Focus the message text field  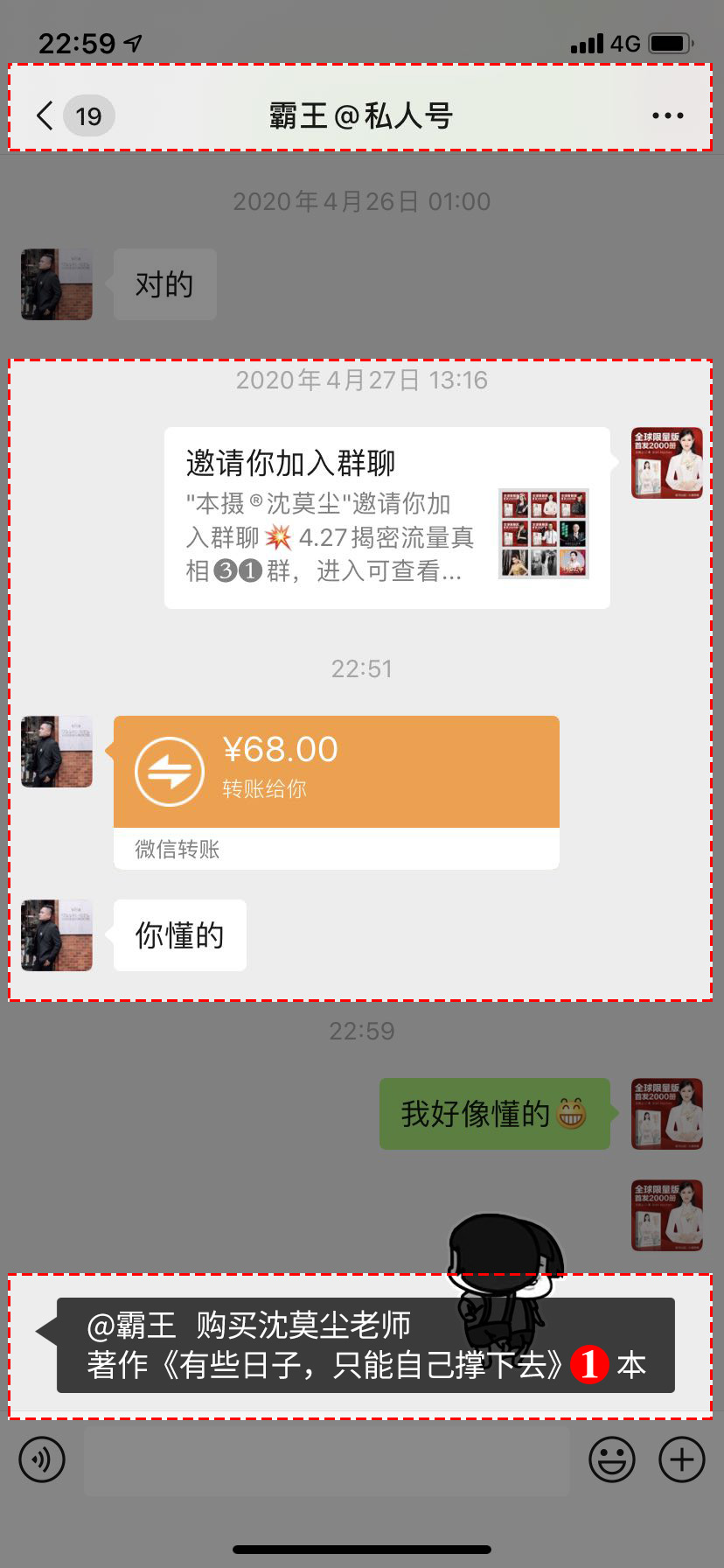(x=326, y=1459)
